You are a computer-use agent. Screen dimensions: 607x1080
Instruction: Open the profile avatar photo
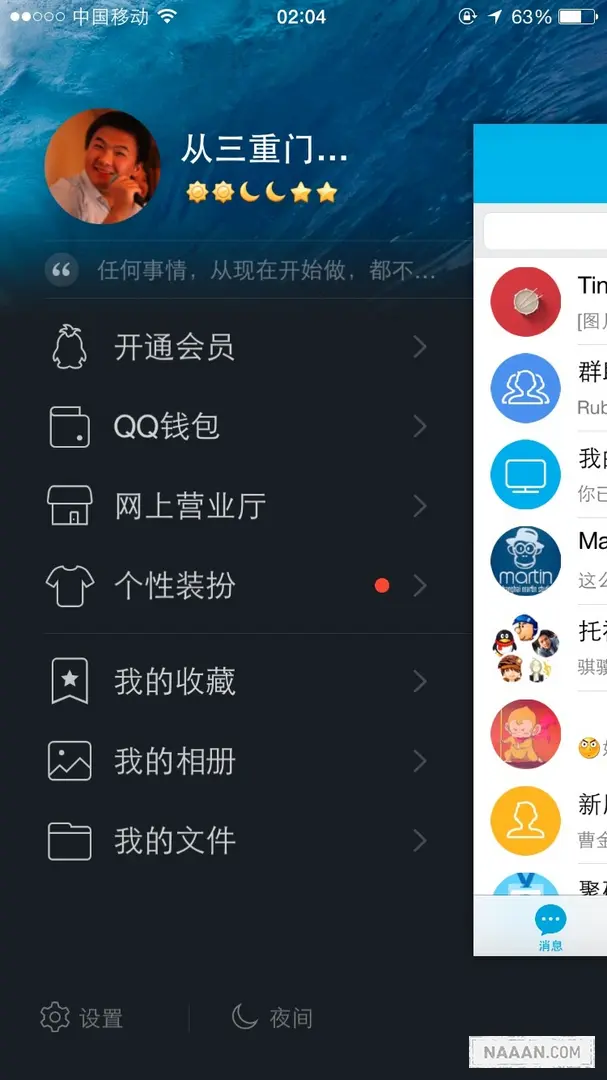tap(102, 166)
